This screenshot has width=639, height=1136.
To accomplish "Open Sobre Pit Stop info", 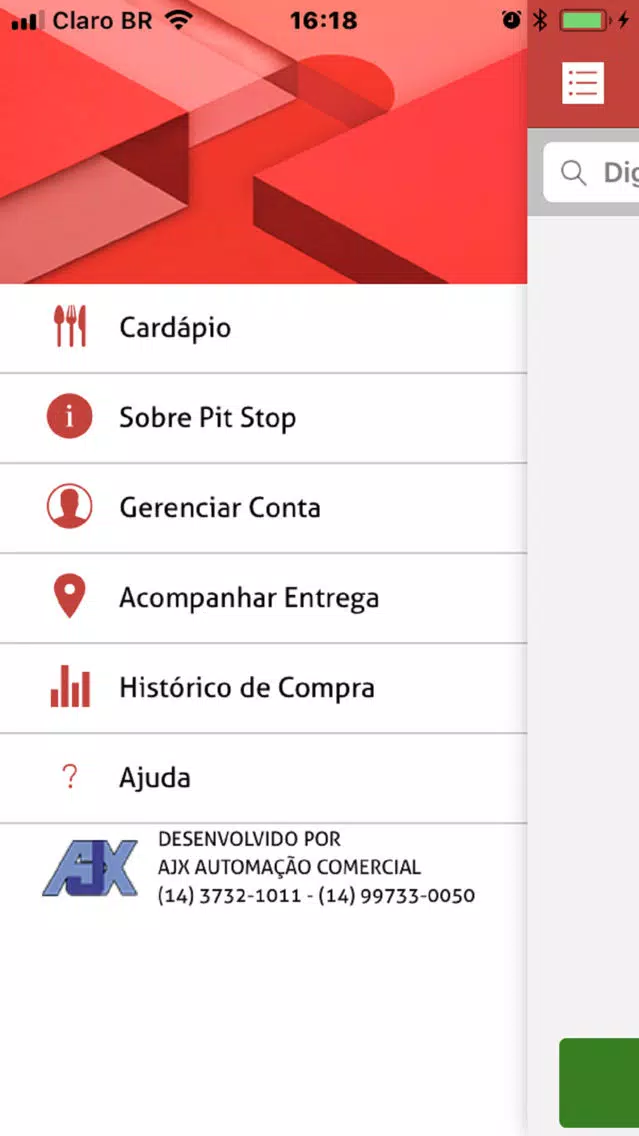I will click(x=263, y=418).
